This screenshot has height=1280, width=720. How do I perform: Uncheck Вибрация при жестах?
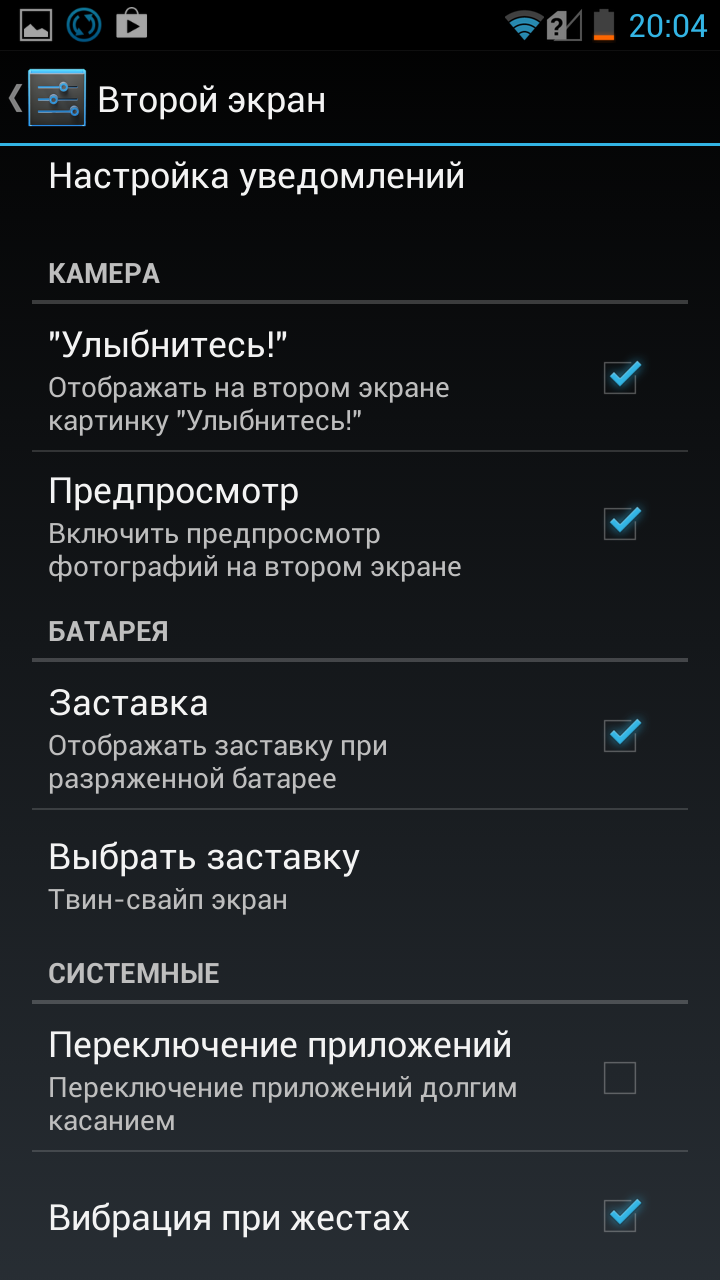(621, 1215)
